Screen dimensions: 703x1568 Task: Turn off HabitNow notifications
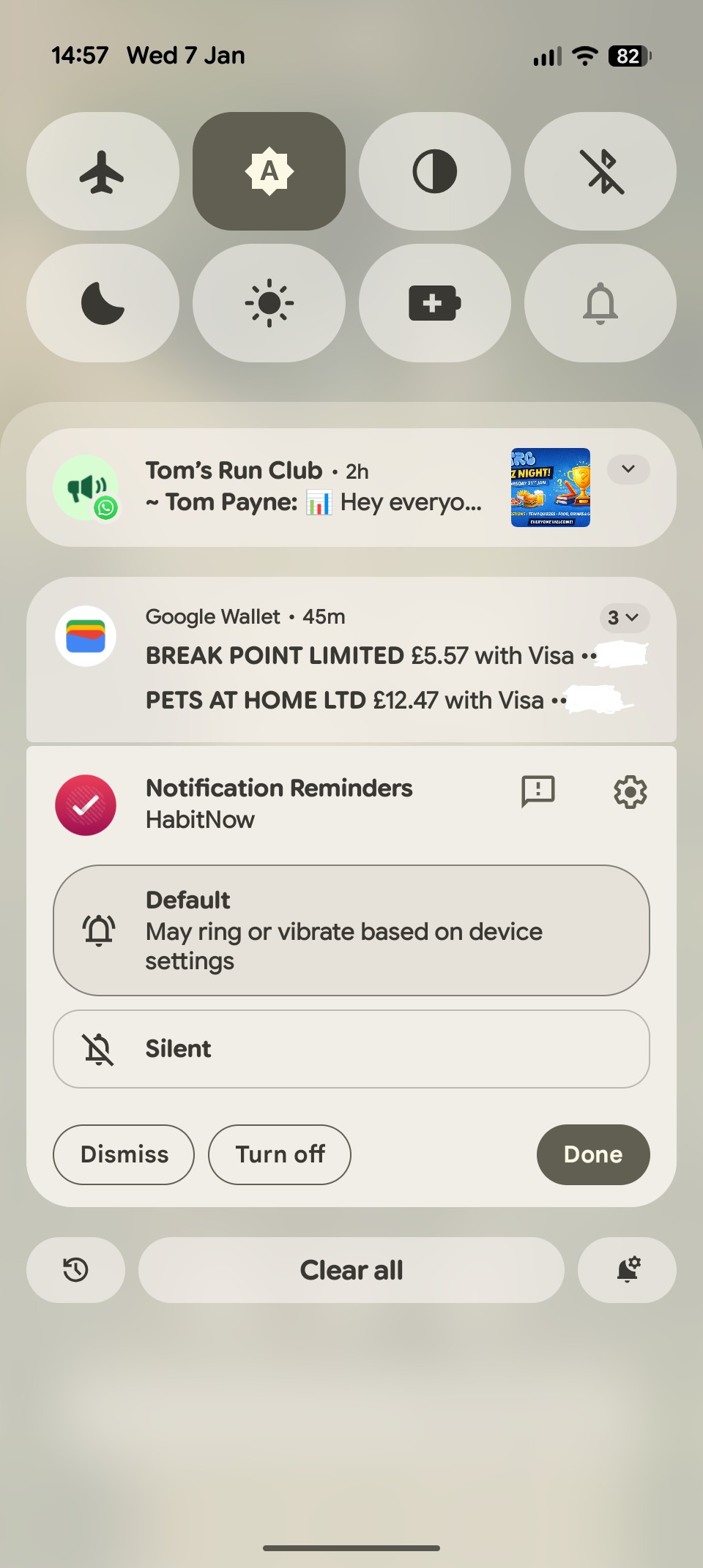pyautogui.click(x=280, y=1154)
